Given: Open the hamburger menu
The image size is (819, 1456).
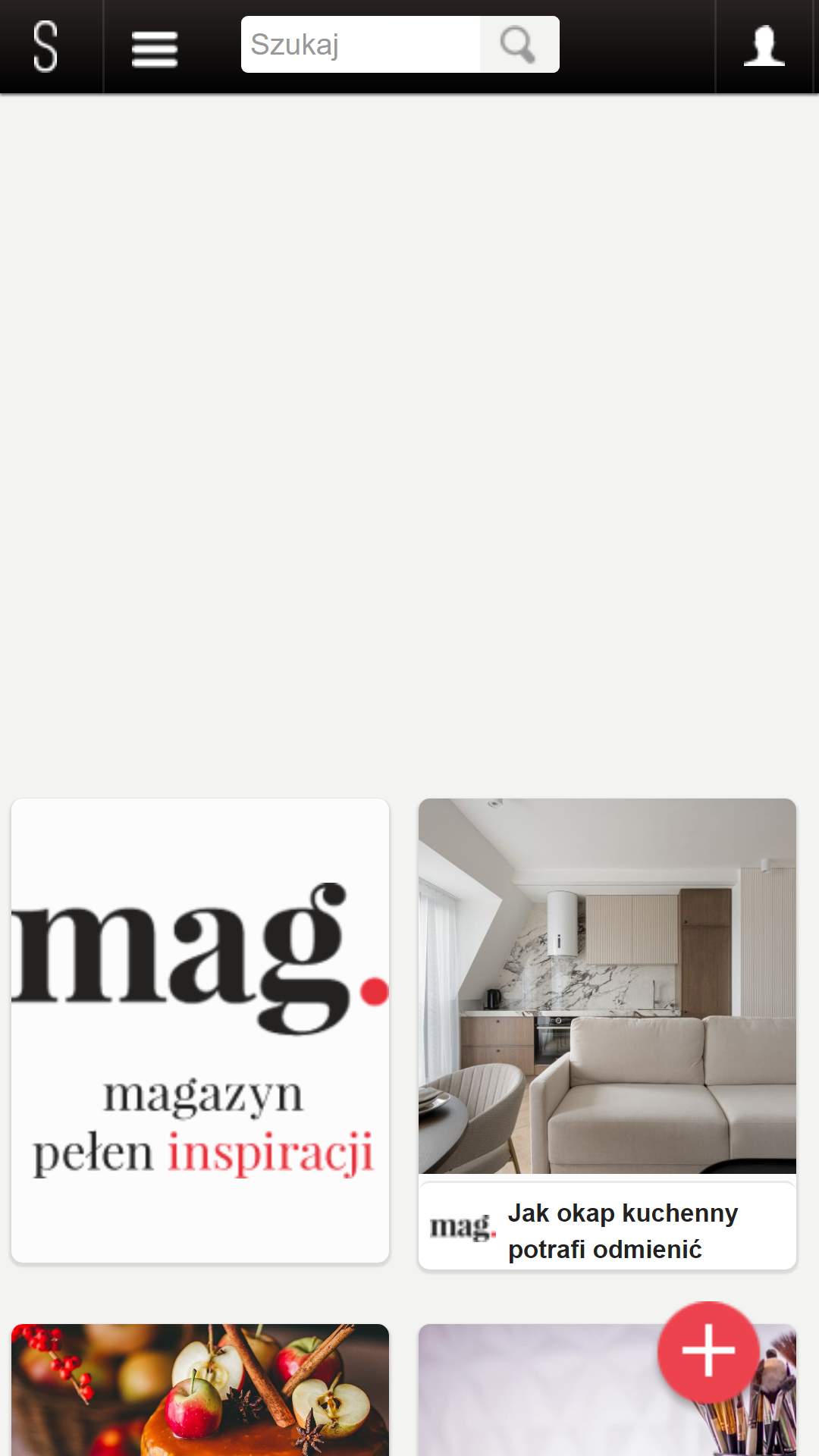Looking at the screenshot, I should point(155,49).
